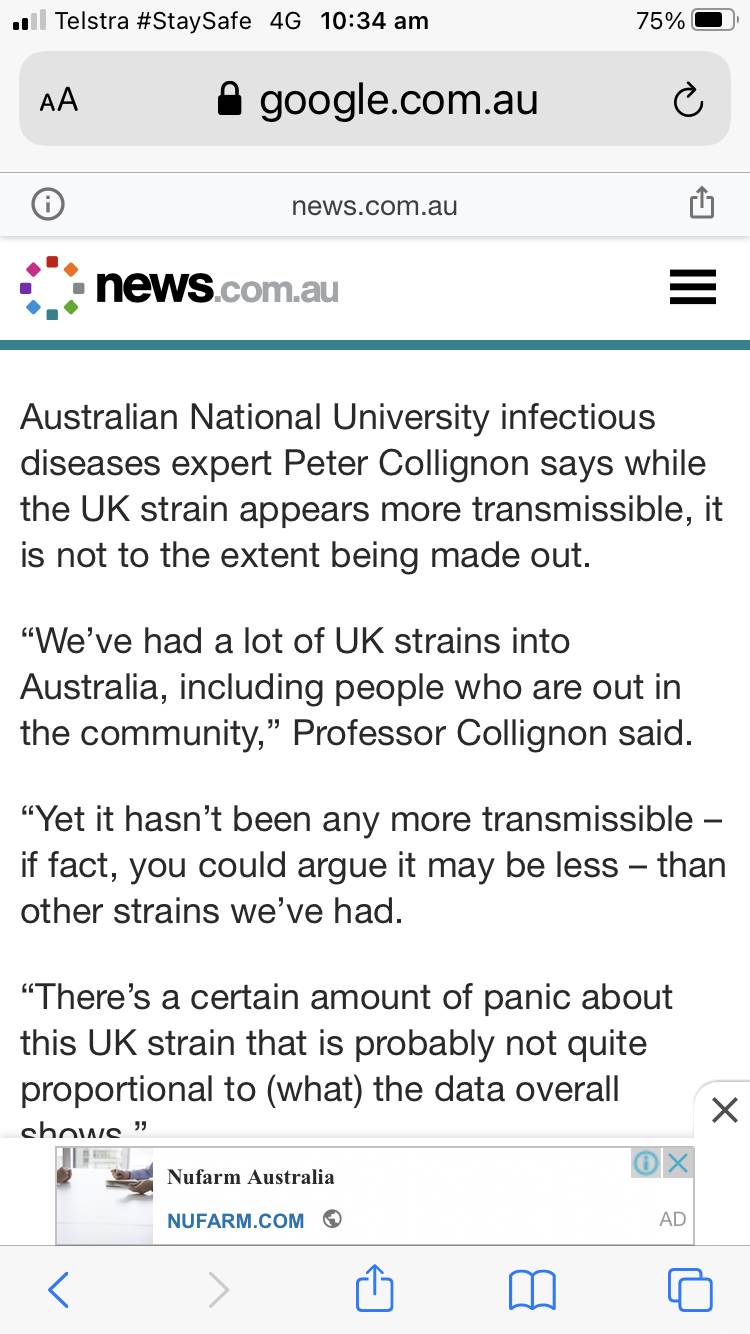Close the Nufarm ad with X
This screenshot has width=750, height=1334.
tap(679, 1163)
